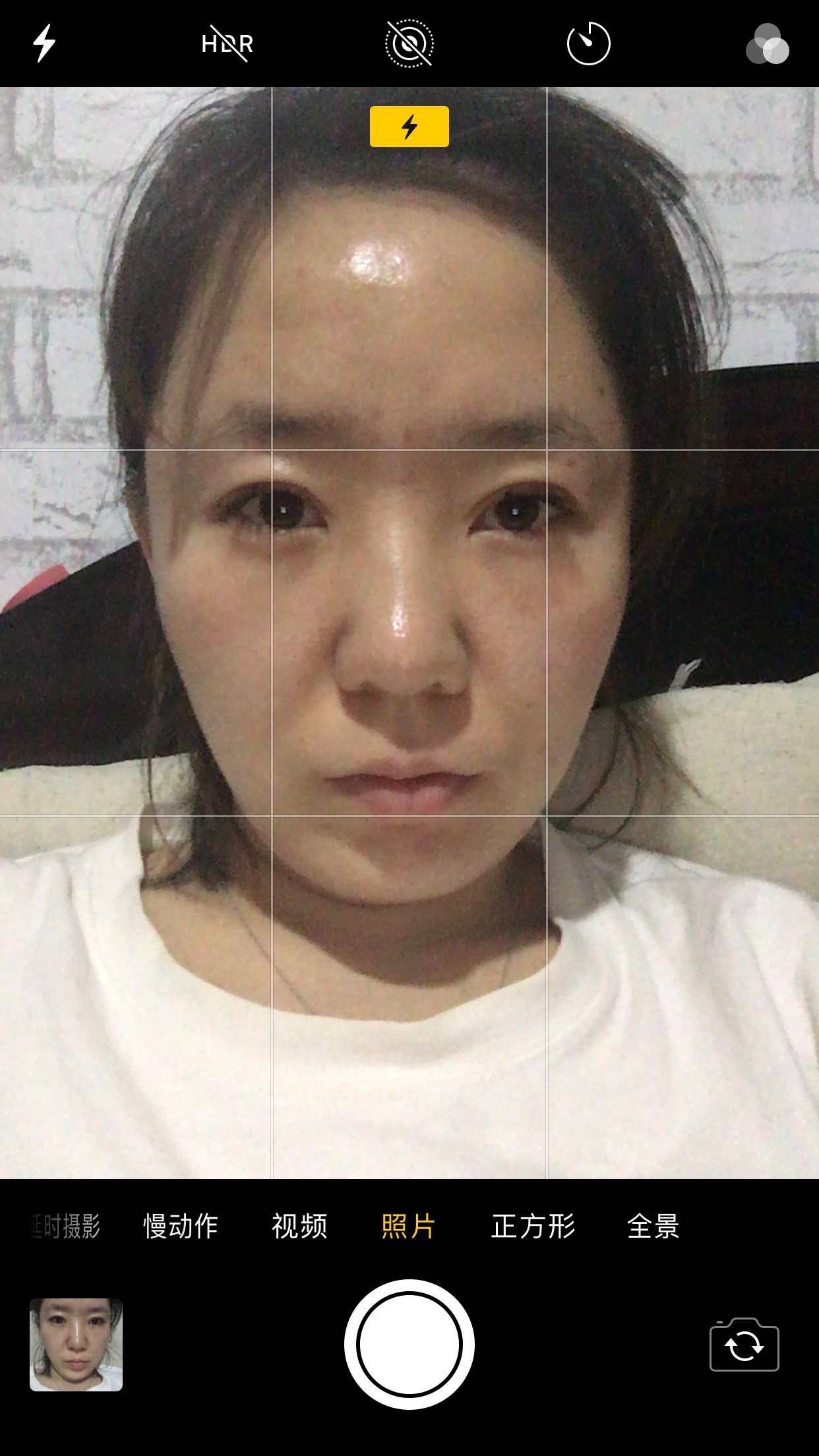Switch to 慢动作 mode
The image size is (819, 1456).
pyautogui.click(x=181, y=1227)
